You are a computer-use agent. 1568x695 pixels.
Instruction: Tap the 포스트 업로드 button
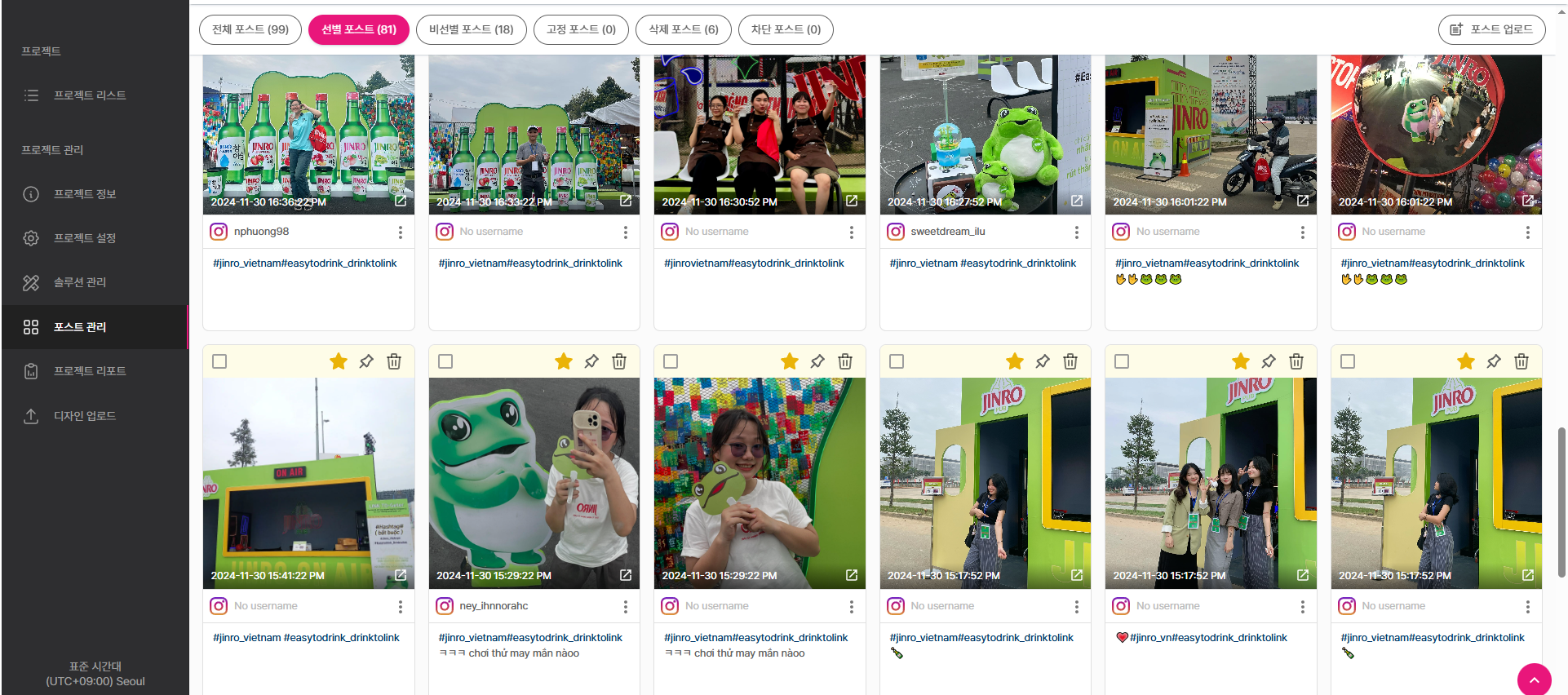(x=1491, y=29)
